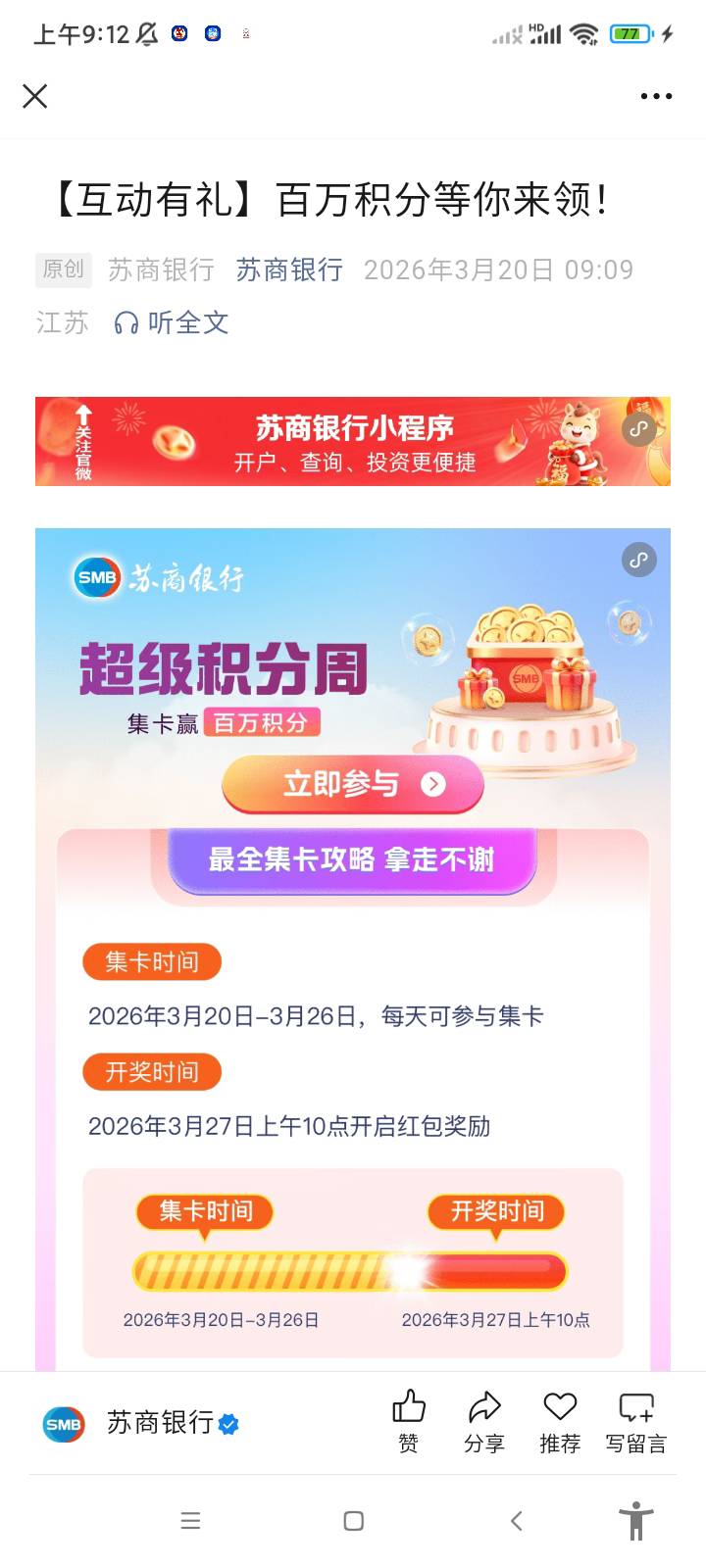Close the article page

pyautogui.click(x=35, y=96)
